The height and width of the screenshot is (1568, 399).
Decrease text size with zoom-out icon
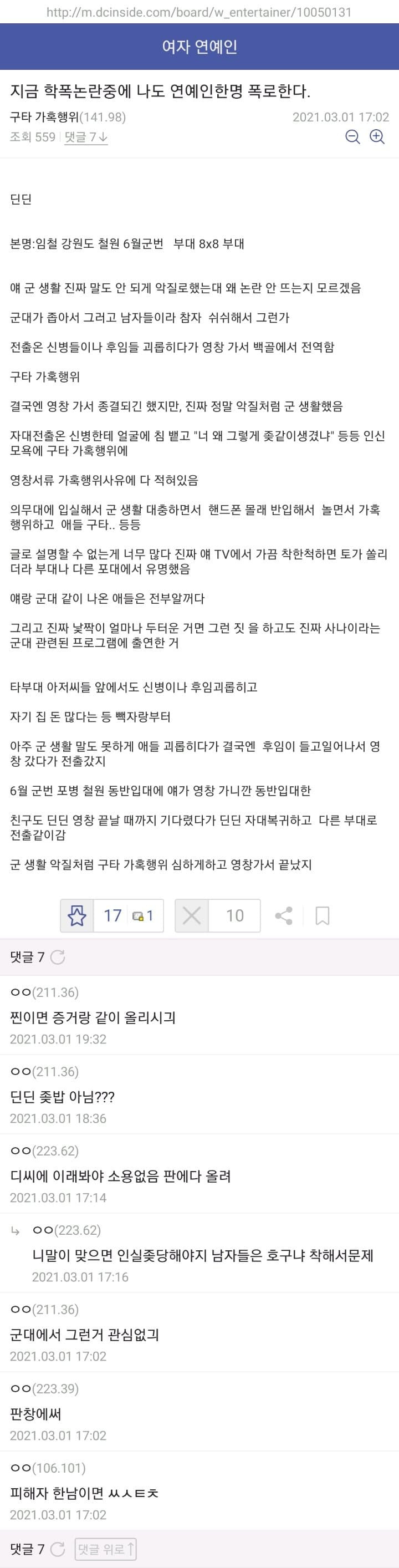click(x=353, y=137)
